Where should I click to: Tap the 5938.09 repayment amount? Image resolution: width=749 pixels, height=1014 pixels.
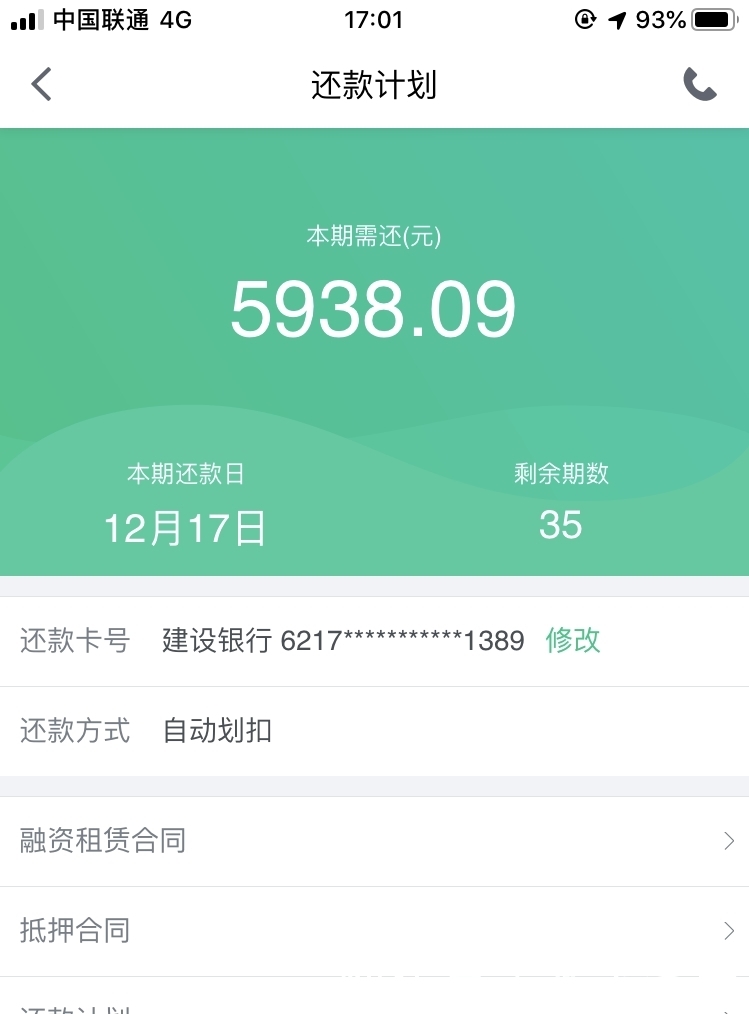(x=374, y=308)
